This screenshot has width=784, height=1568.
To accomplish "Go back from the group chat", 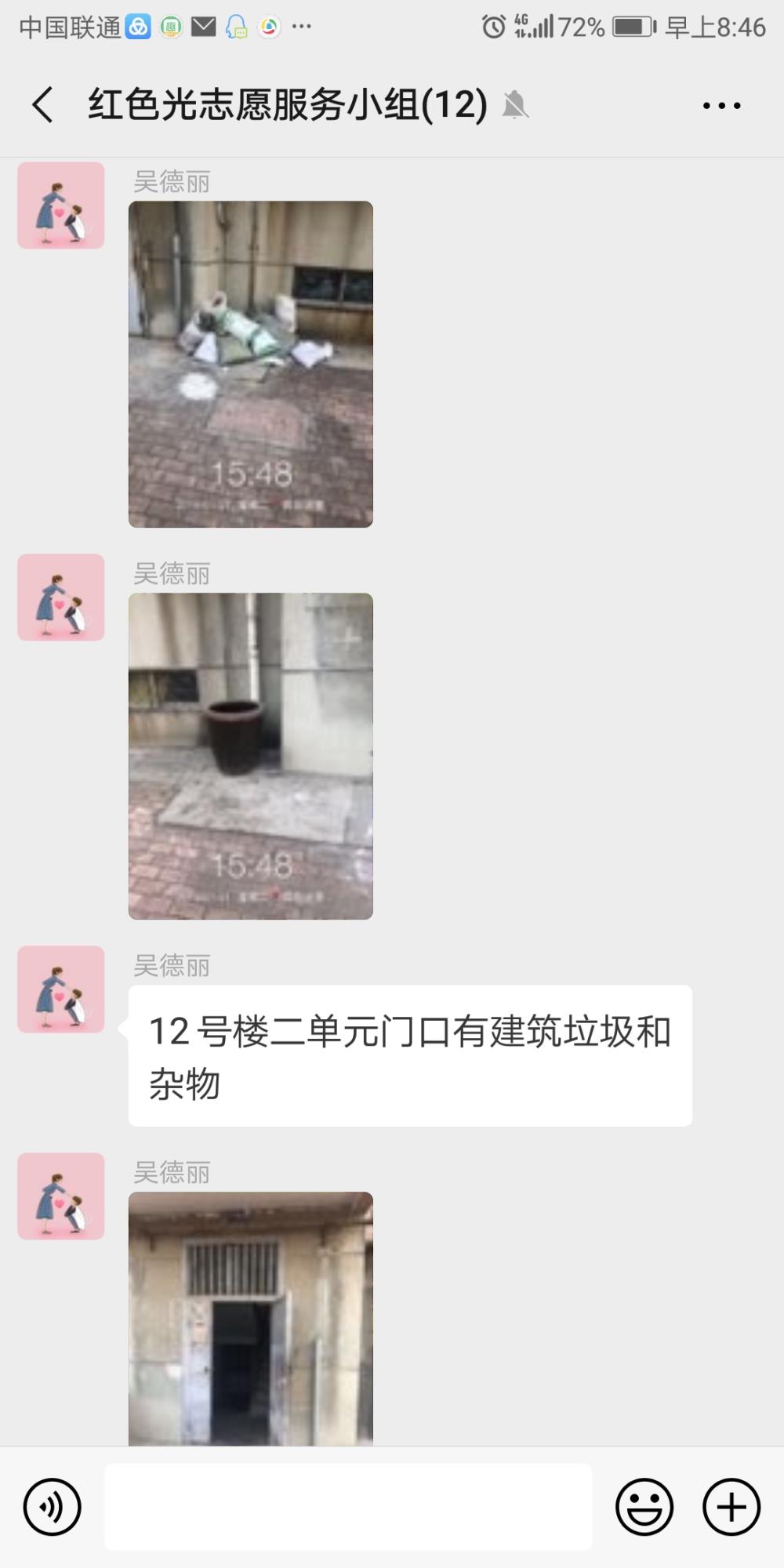I will [x=43, y=104].
